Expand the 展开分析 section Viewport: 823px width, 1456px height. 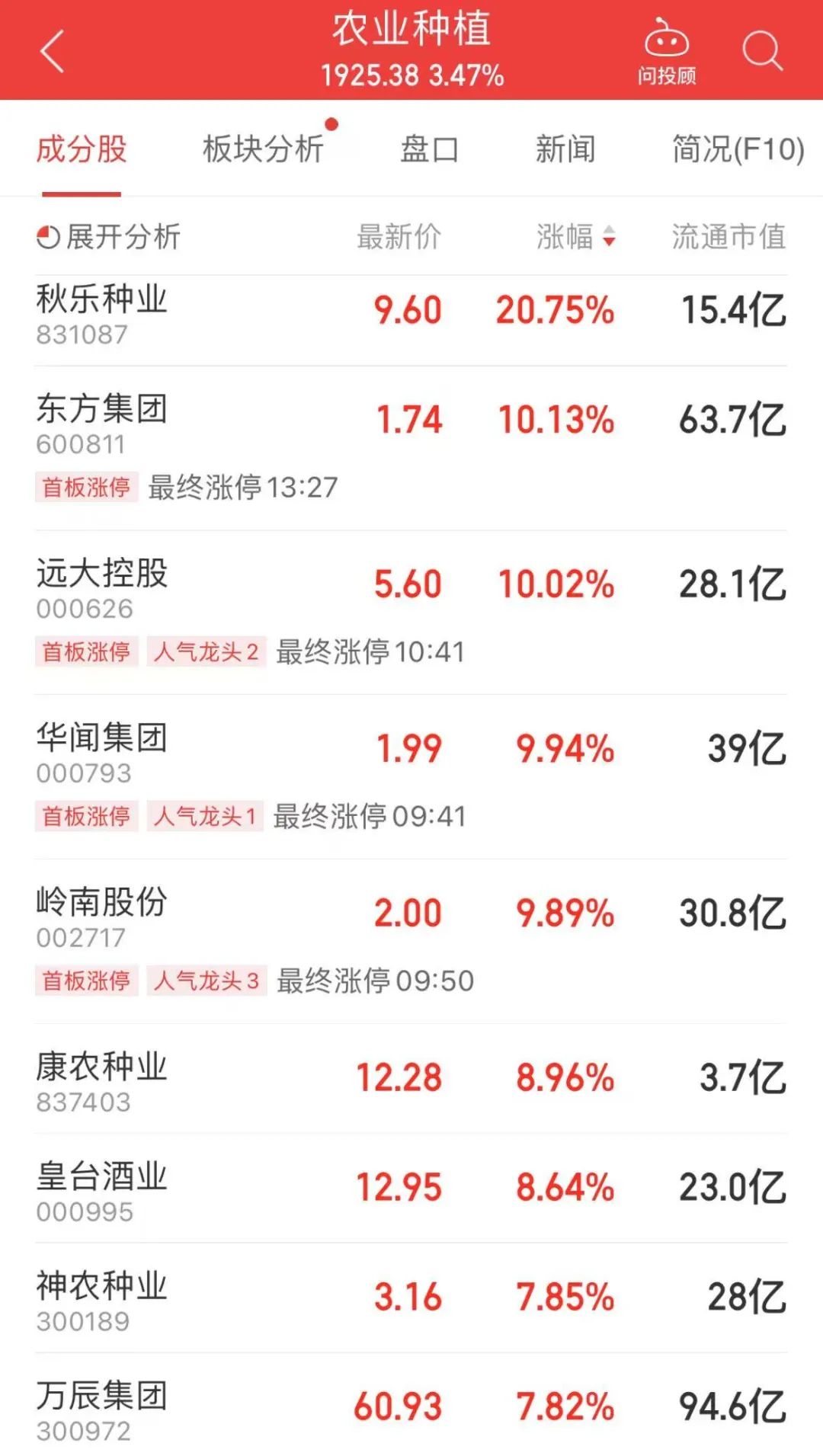point(108,237)
